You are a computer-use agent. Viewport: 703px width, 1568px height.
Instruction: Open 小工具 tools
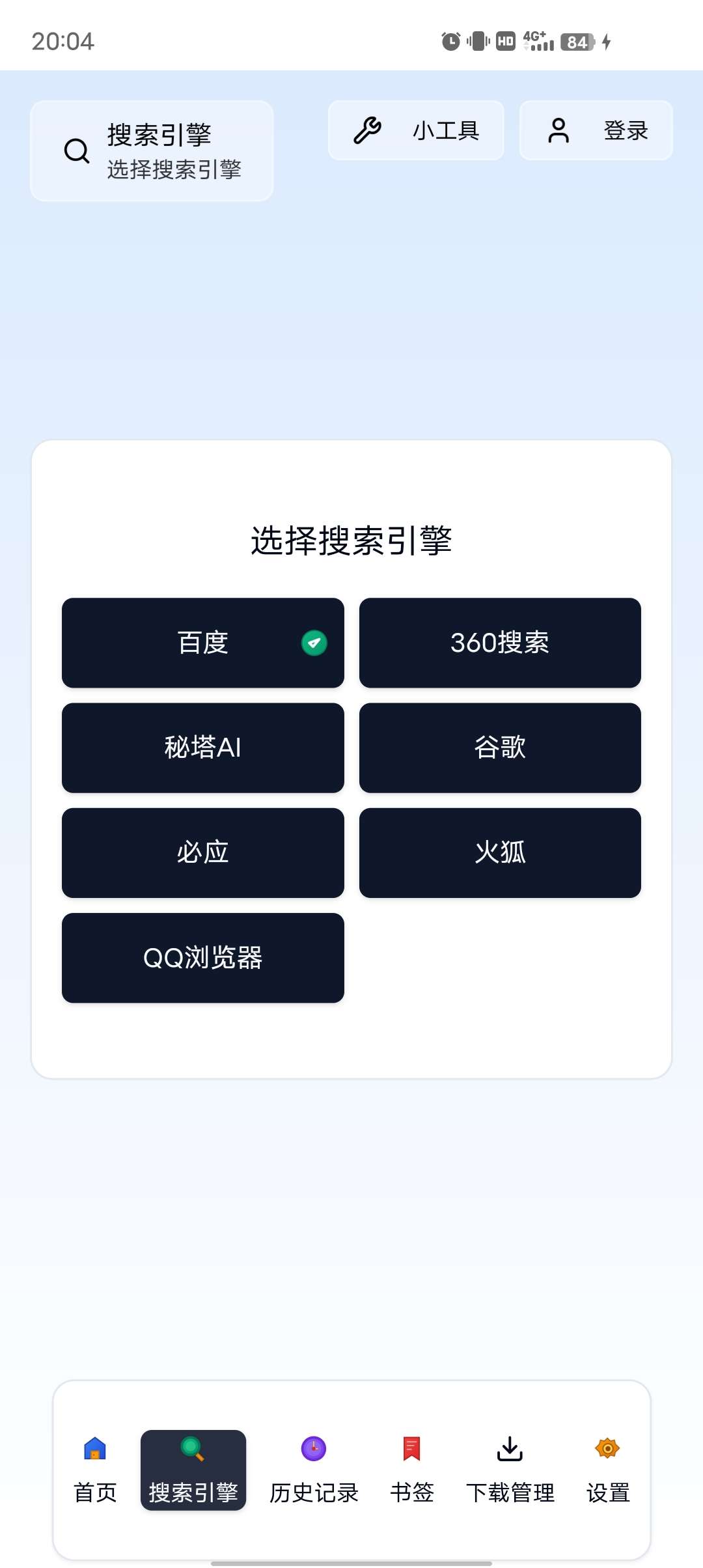click(x=416, y=130)
